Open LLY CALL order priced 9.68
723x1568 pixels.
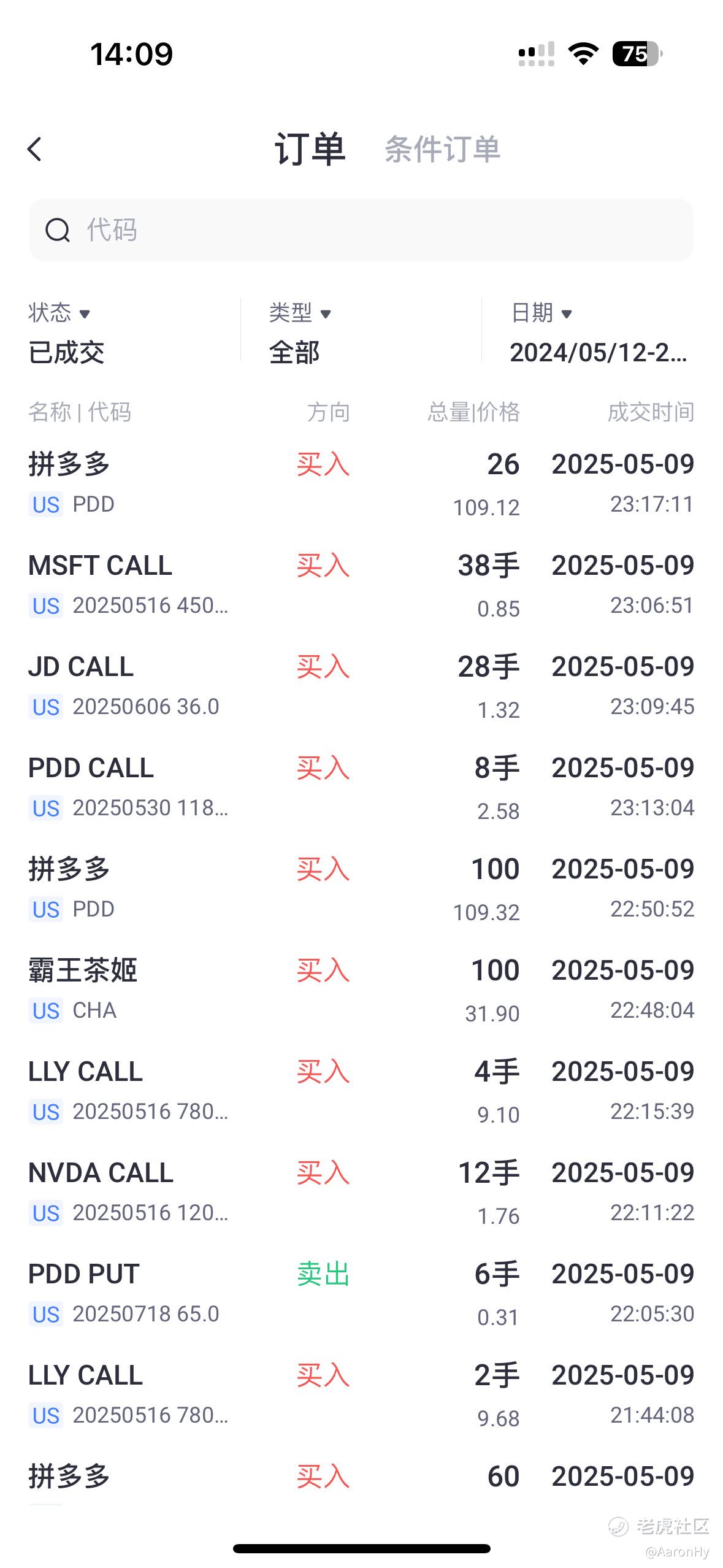click(361, 1394)
